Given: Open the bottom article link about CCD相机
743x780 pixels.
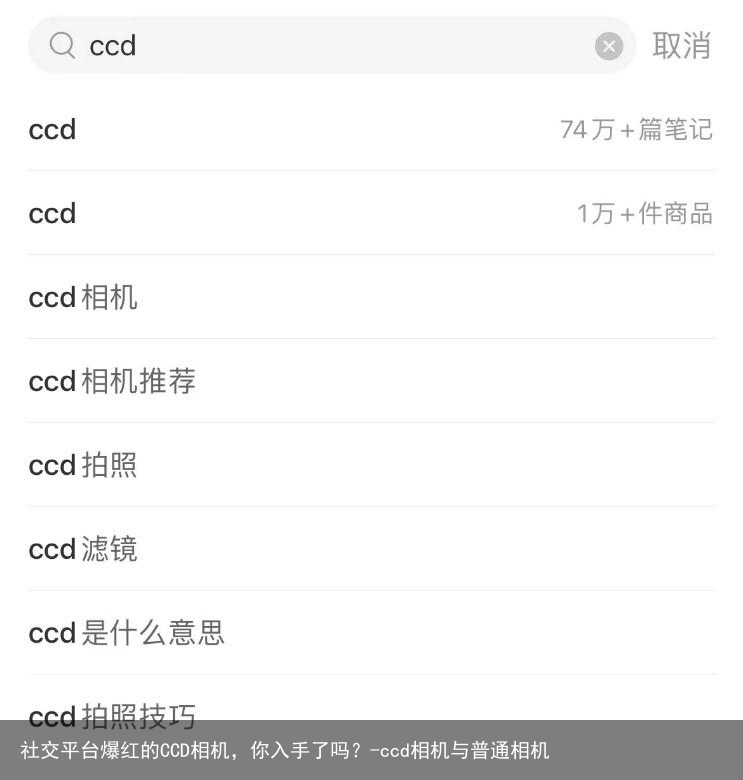Looking at the screenshot, I should pyautogui.click(x=284, y=752).
